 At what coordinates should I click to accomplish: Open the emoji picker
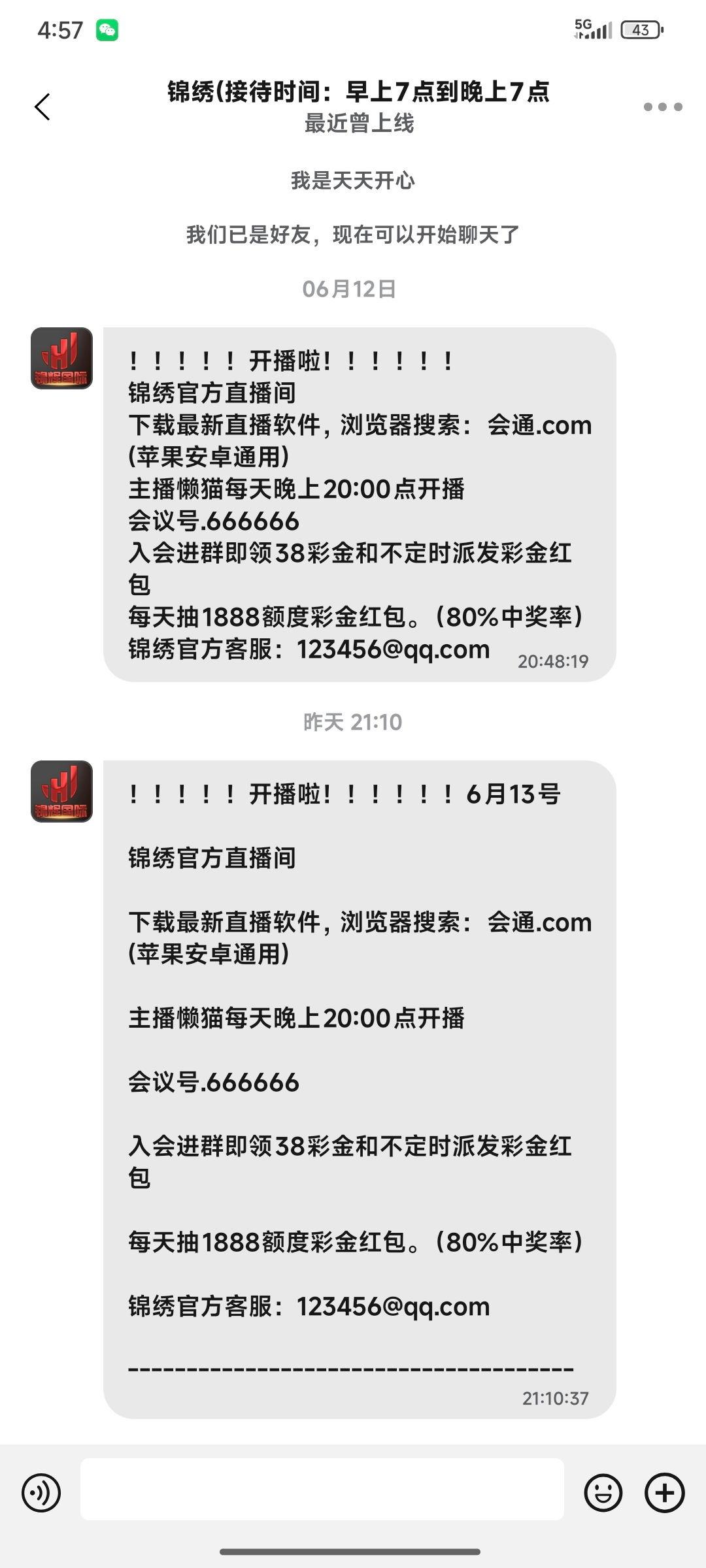point(603,1493)
